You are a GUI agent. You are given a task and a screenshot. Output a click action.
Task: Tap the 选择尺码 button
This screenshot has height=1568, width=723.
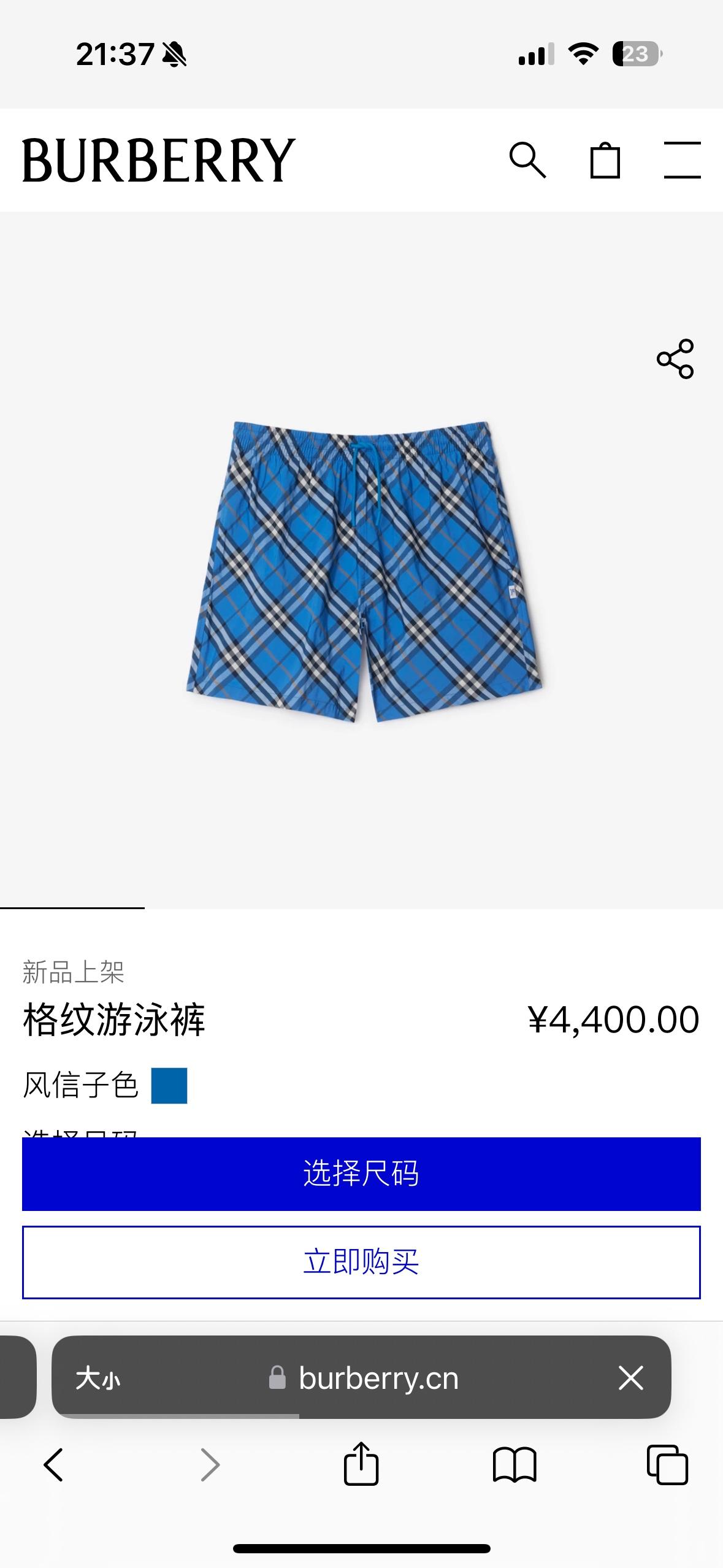coord(361,1174)
